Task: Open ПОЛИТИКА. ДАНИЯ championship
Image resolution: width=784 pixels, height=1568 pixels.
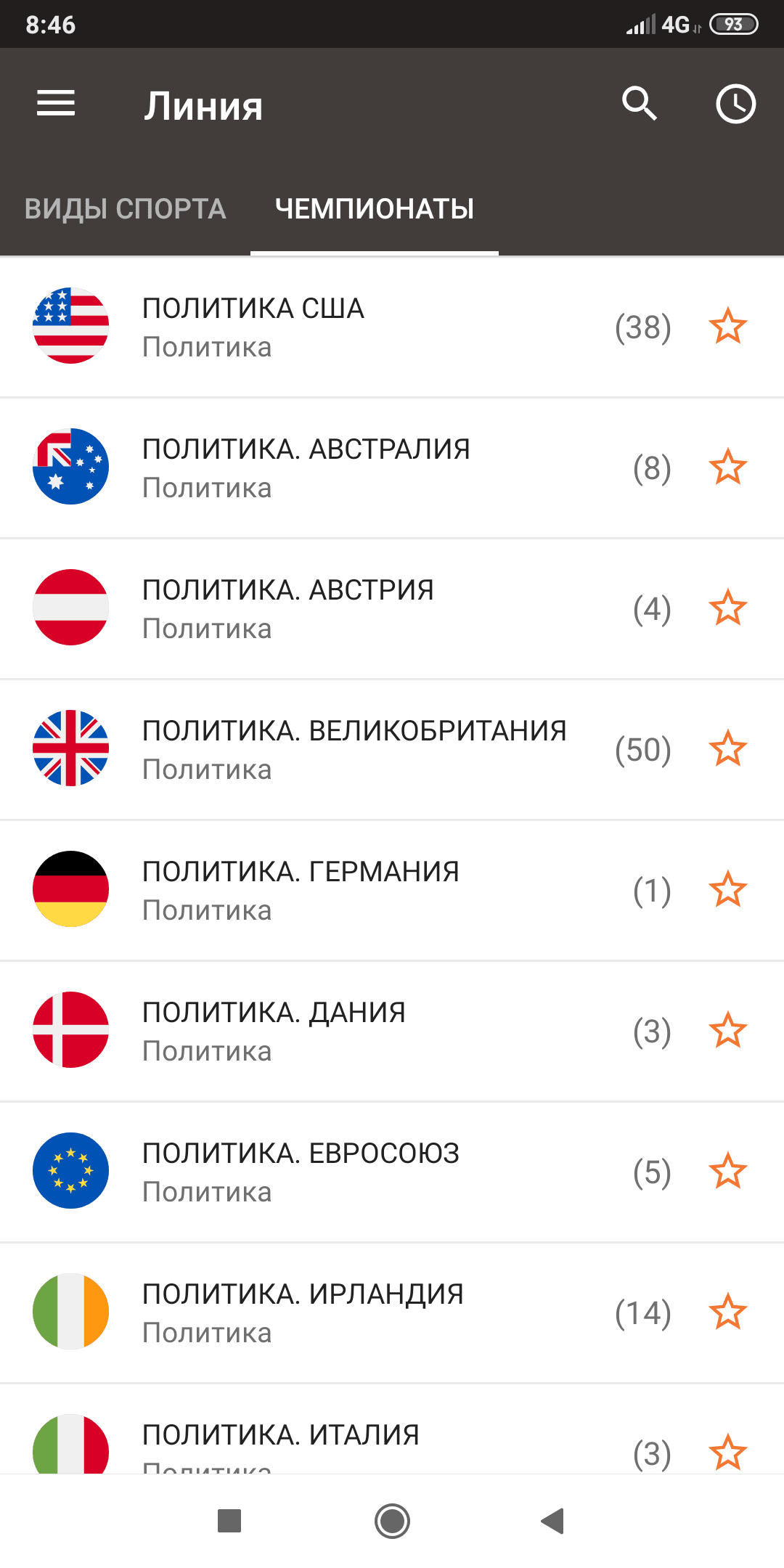Action: [327, 1031]
